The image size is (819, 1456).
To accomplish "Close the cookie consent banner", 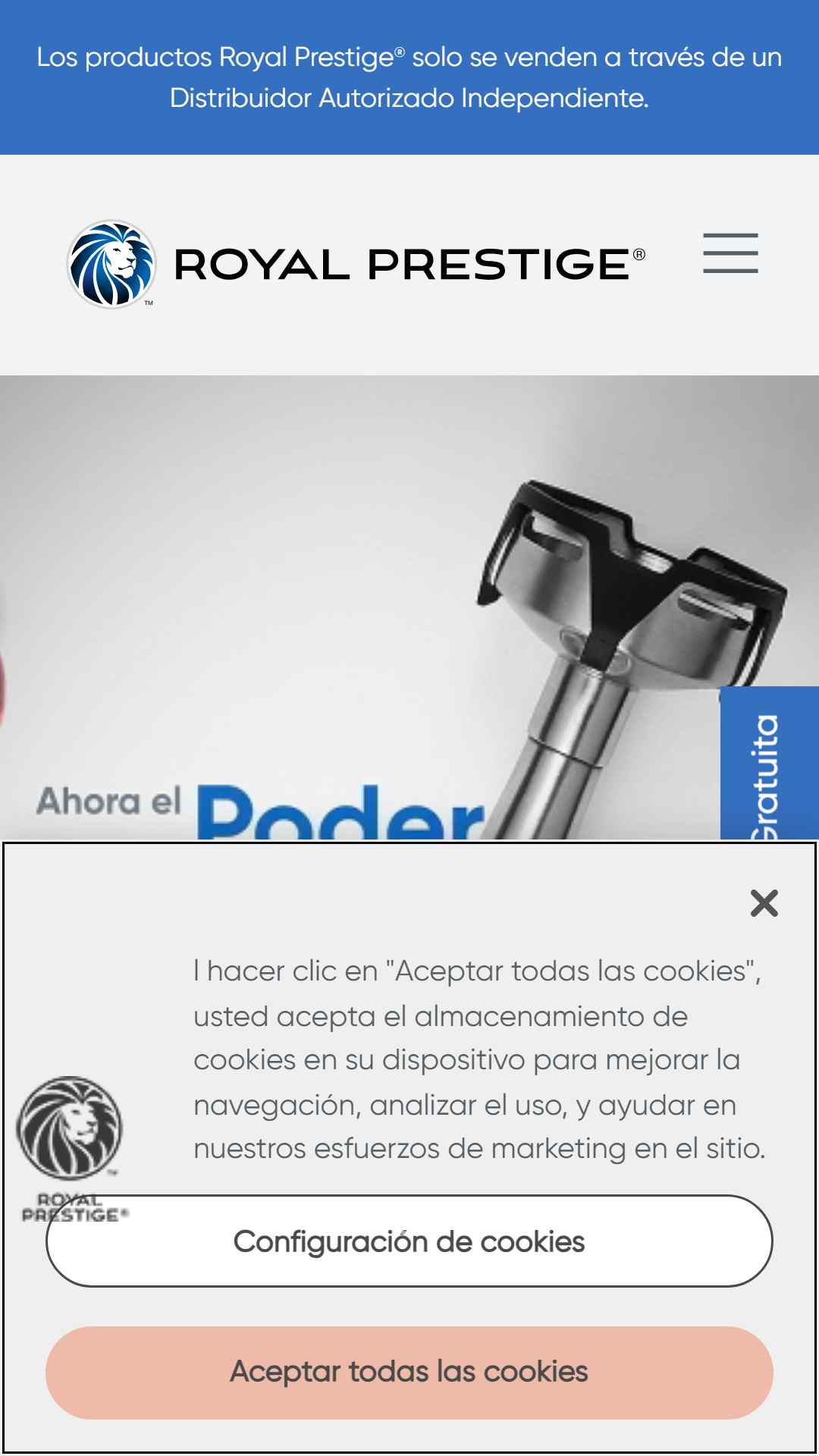I will 764,903.
